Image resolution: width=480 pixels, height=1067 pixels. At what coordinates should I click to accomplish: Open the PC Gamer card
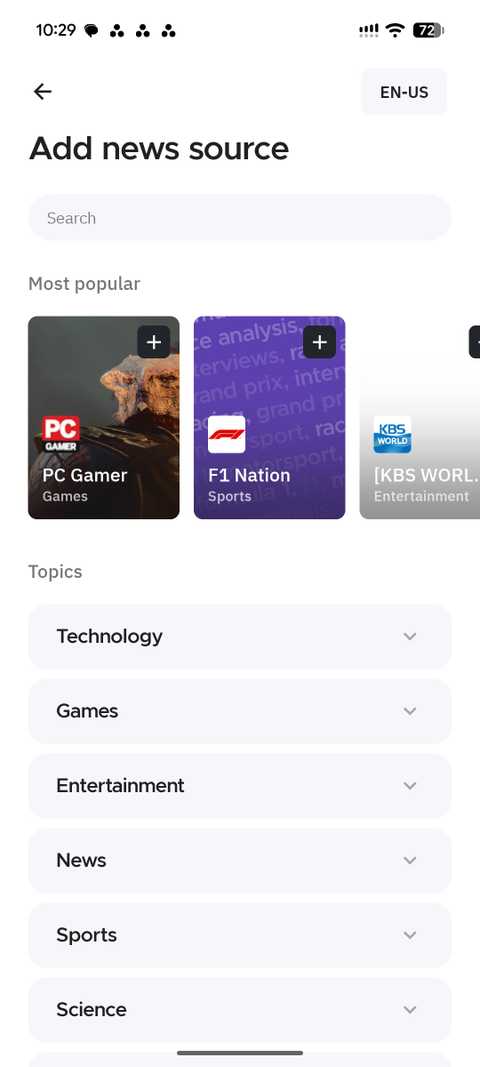pyautogui.click(x=103, y=417)
